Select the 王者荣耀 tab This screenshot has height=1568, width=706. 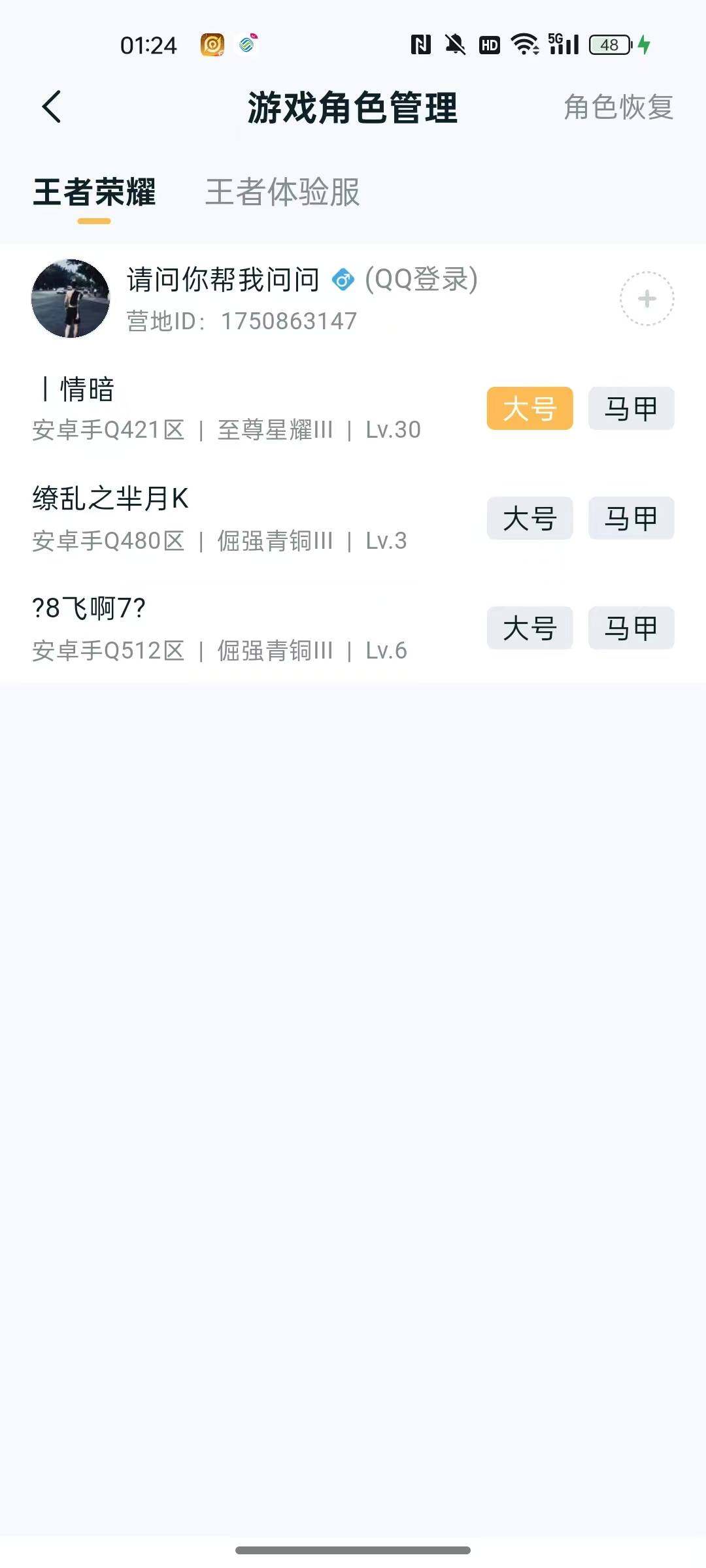(x=95, y=192)
